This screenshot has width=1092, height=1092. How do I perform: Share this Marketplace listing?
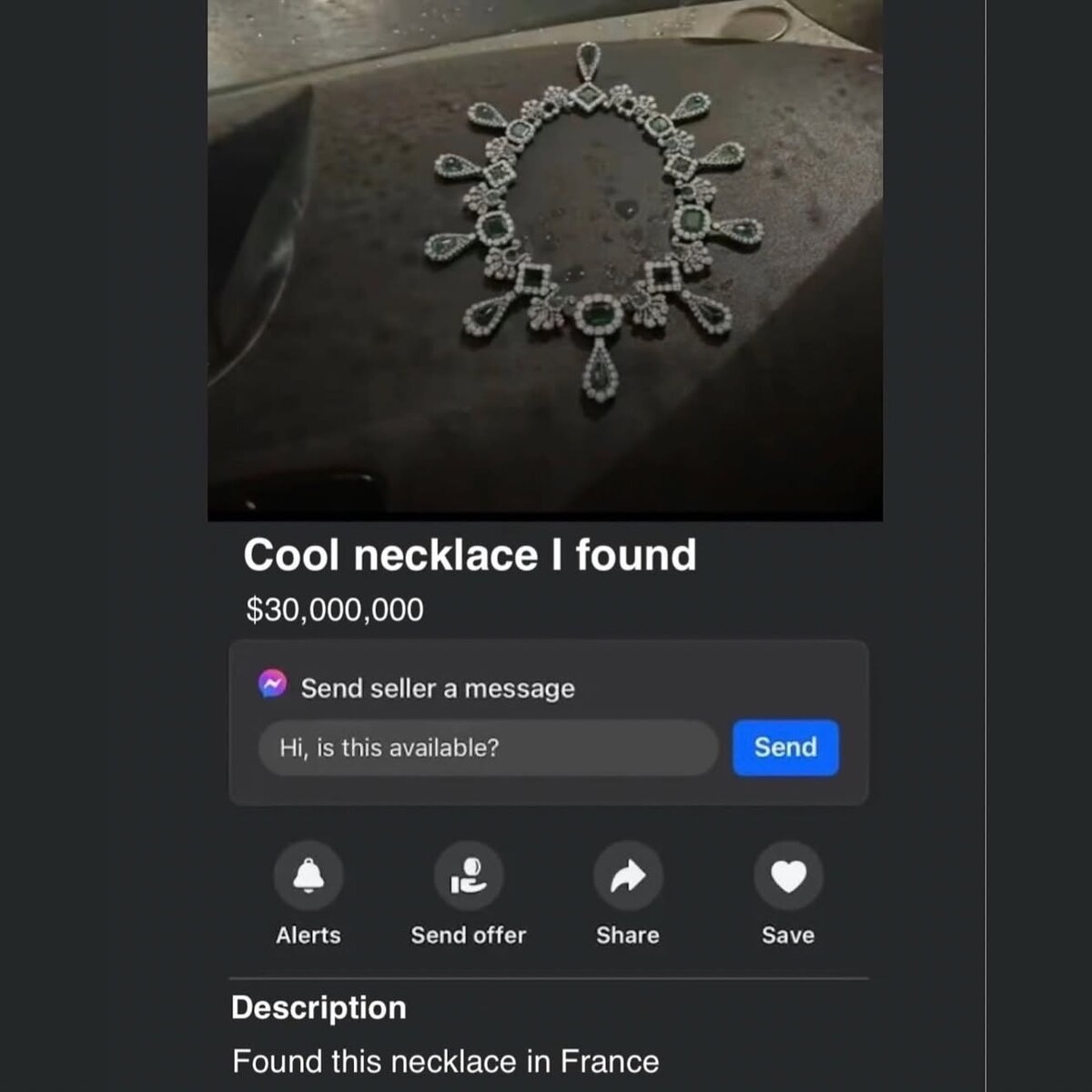pos(628,876)
